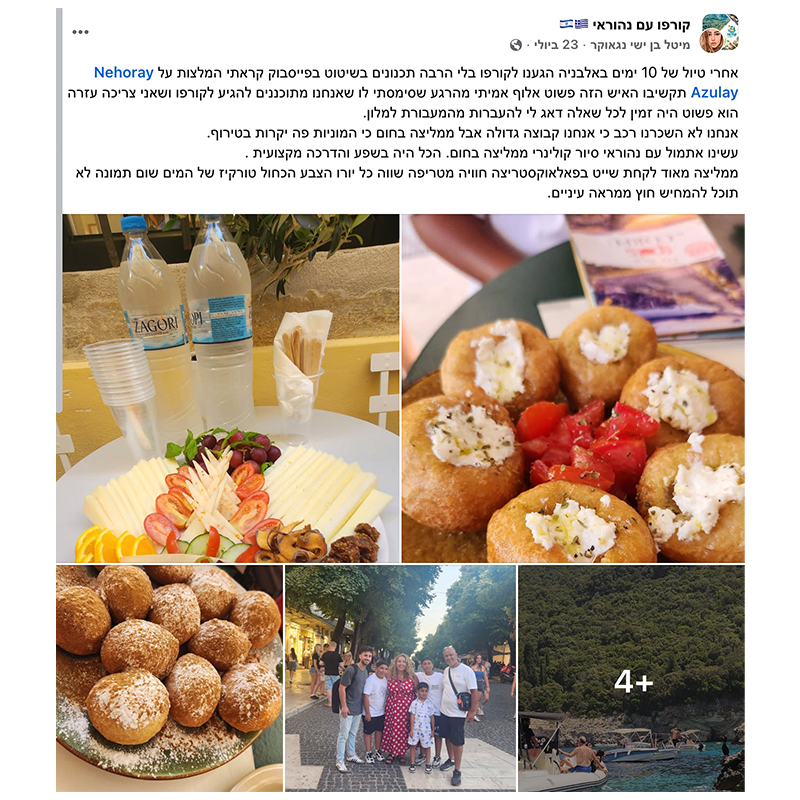Screen dimensions: 800x800
Task: Open the family group photo on the street
Action: pos(400,677)
